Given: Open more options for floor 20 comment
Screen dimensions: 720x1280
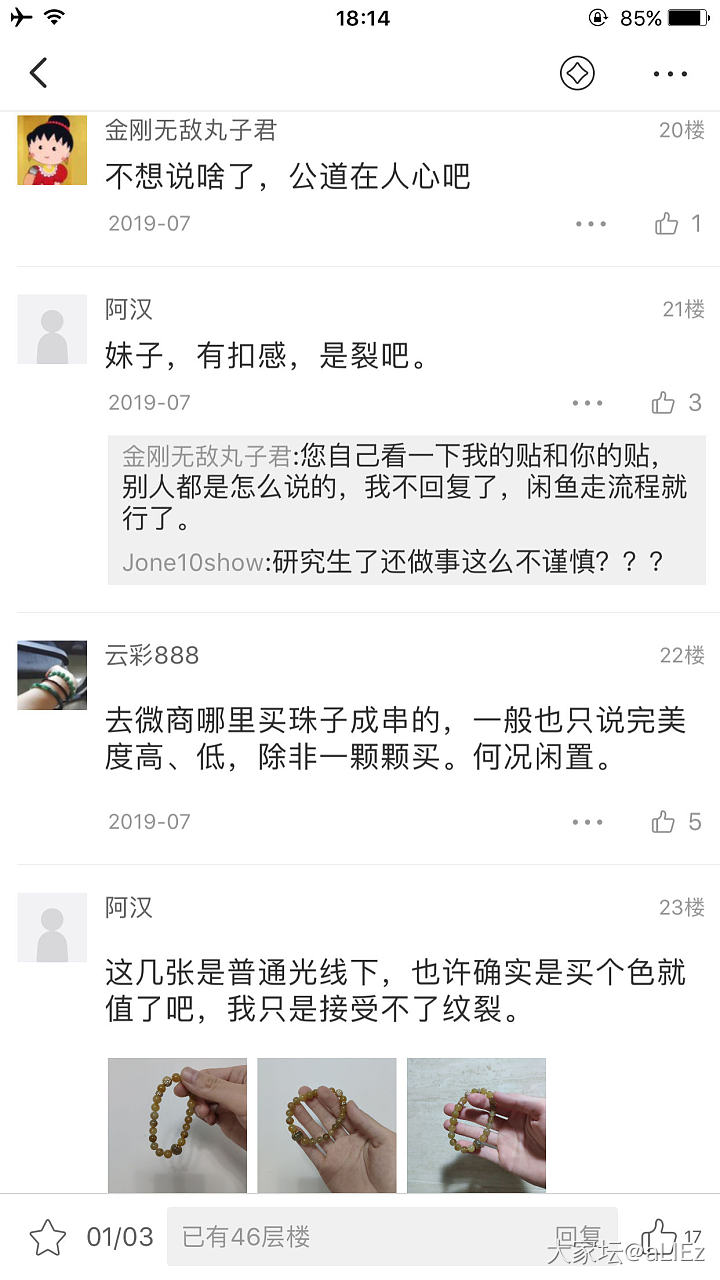Looking at the screenshot, I should click(591, 223).
